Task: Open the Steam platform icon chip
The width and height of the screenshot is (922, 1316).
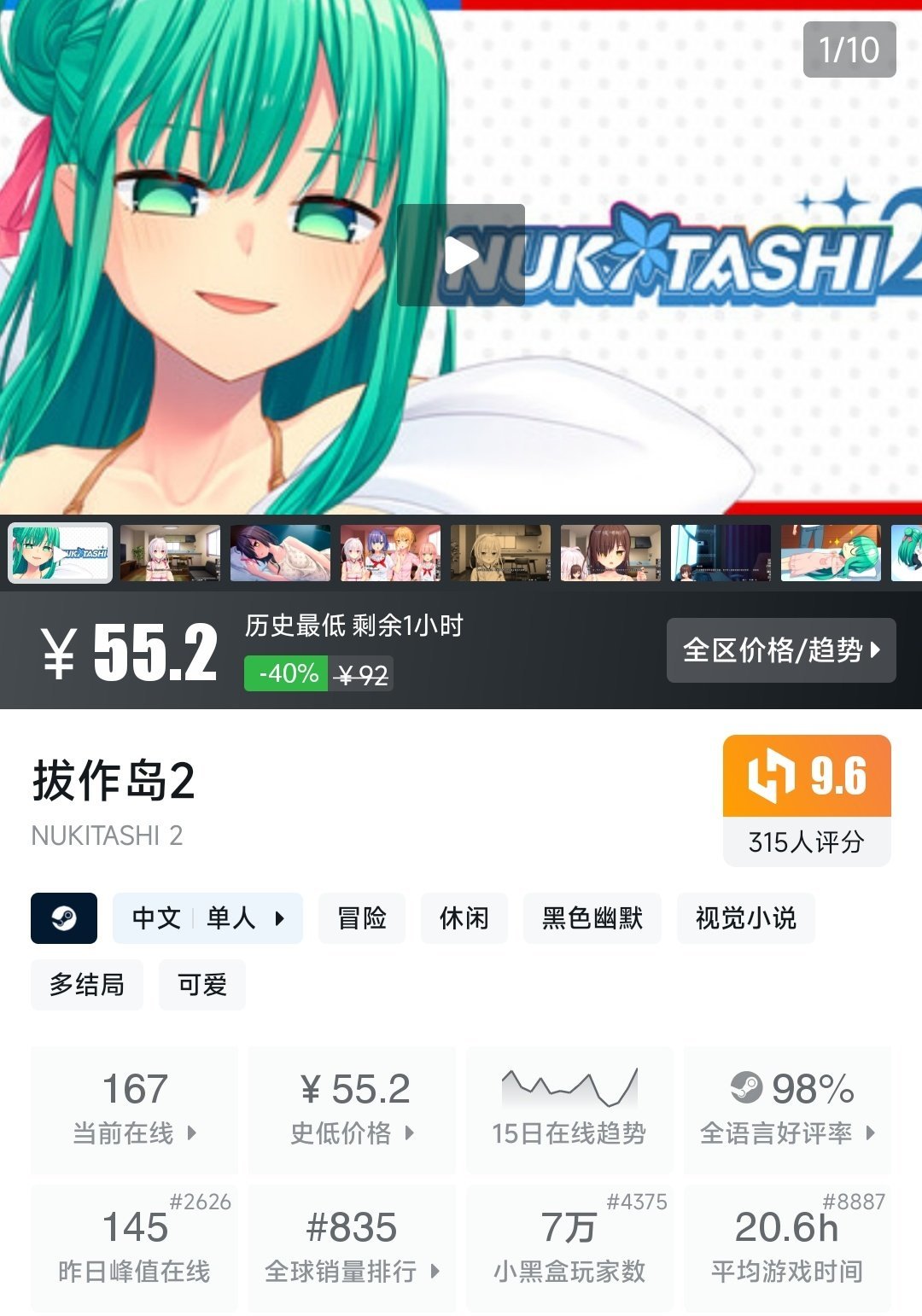Action: (x=64, y=918)
